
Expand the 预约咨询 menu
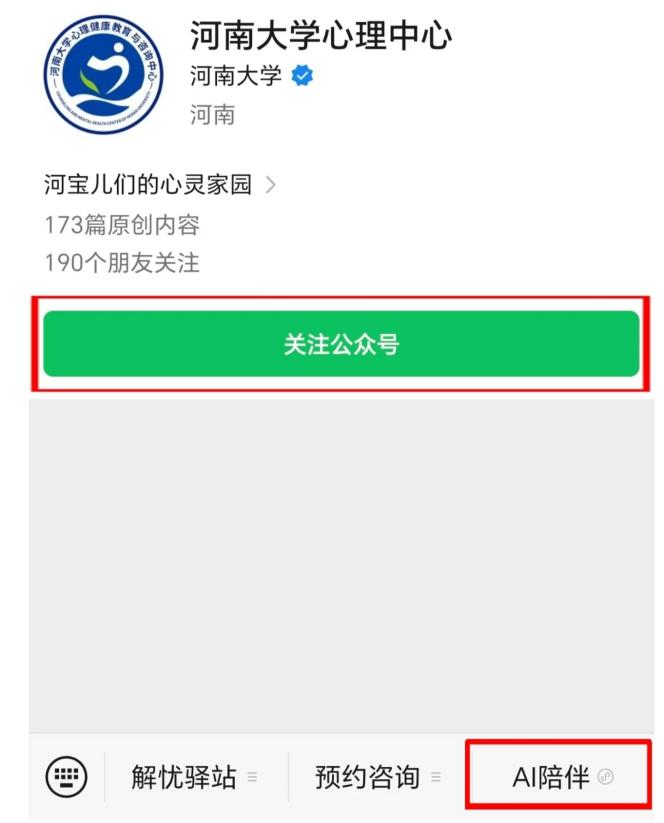coord(378,776)
